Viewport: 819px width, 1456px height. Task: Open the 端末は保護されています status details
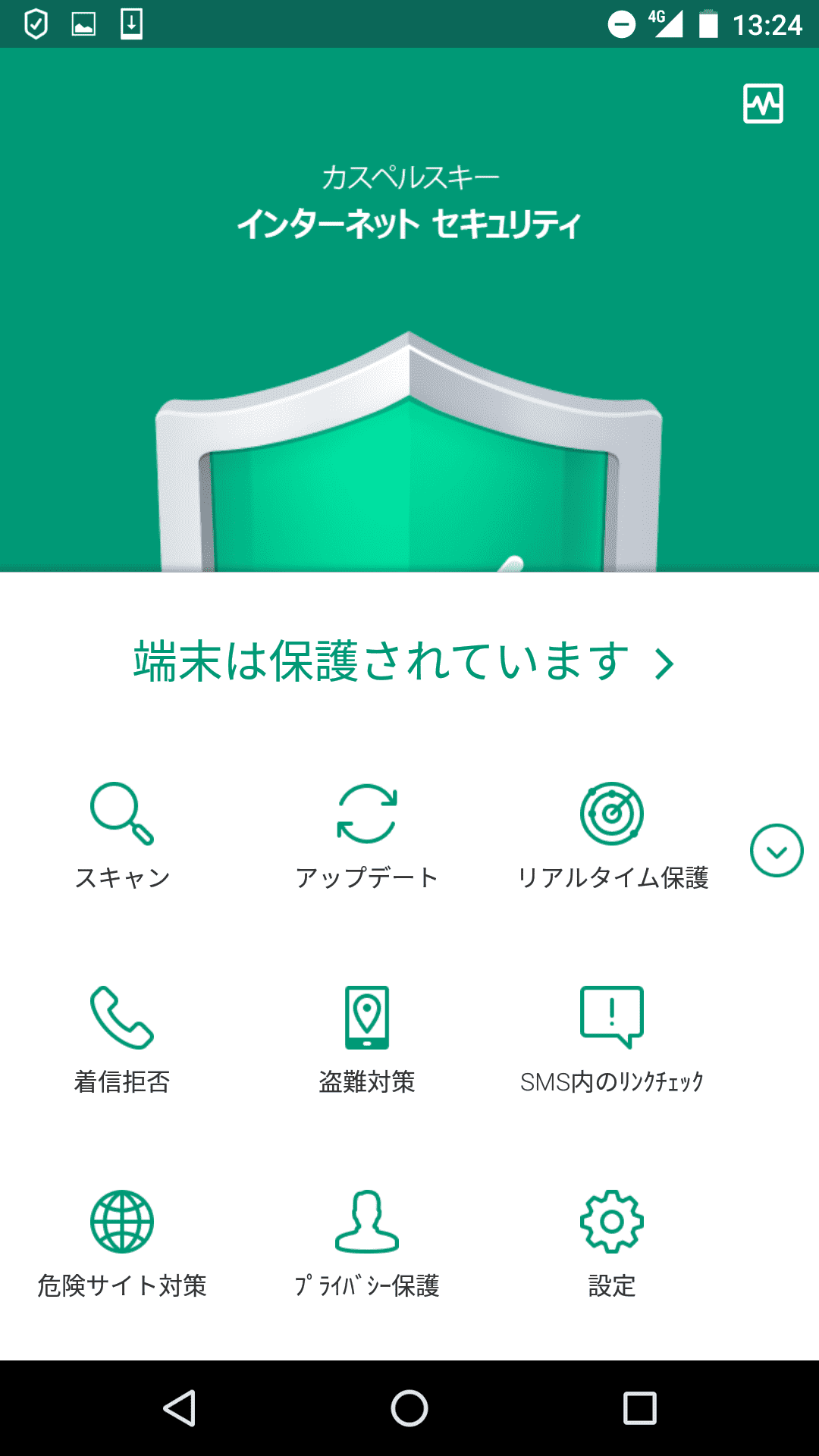404,662
